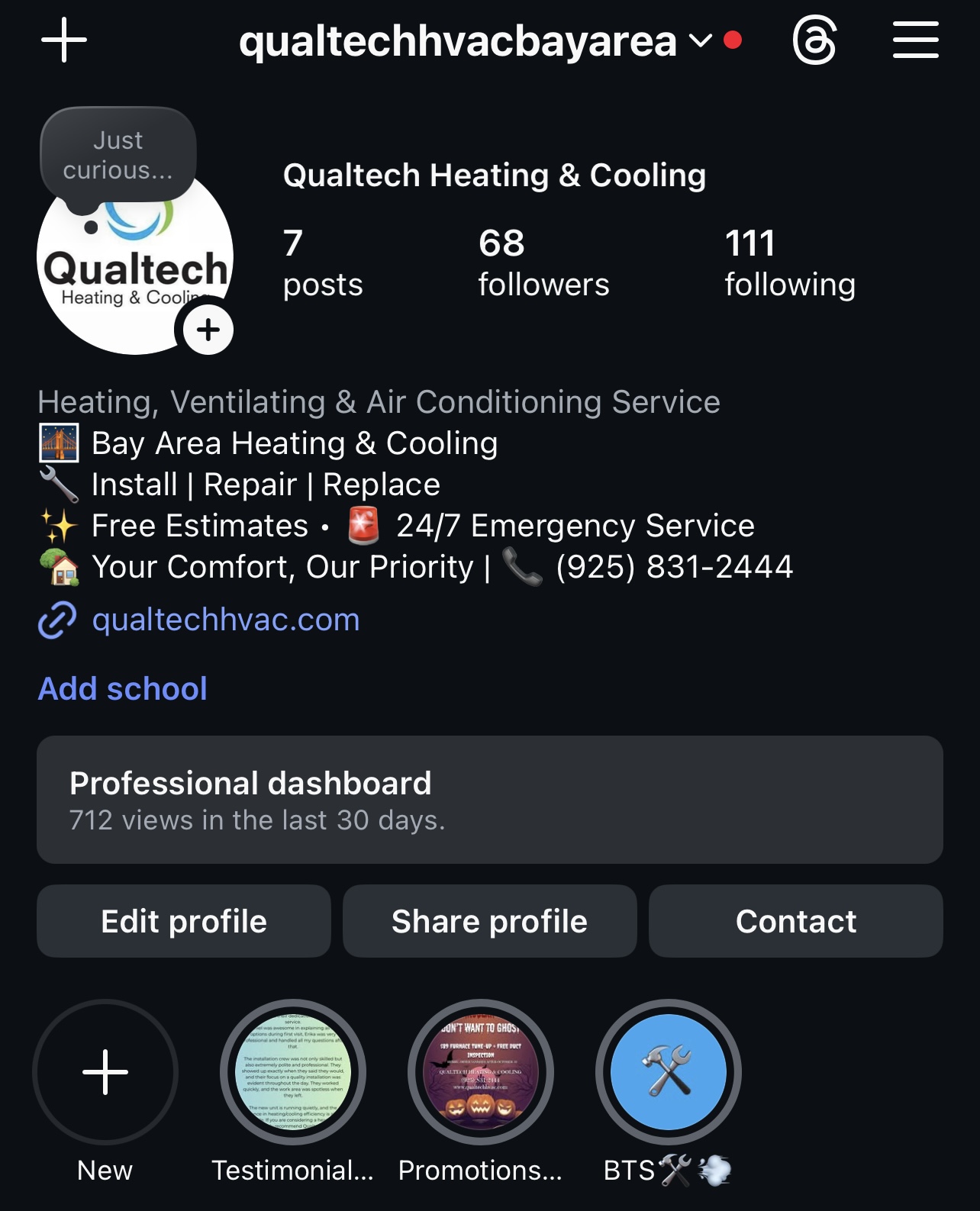
Task: View the 68 followers list
Action: 543,263
